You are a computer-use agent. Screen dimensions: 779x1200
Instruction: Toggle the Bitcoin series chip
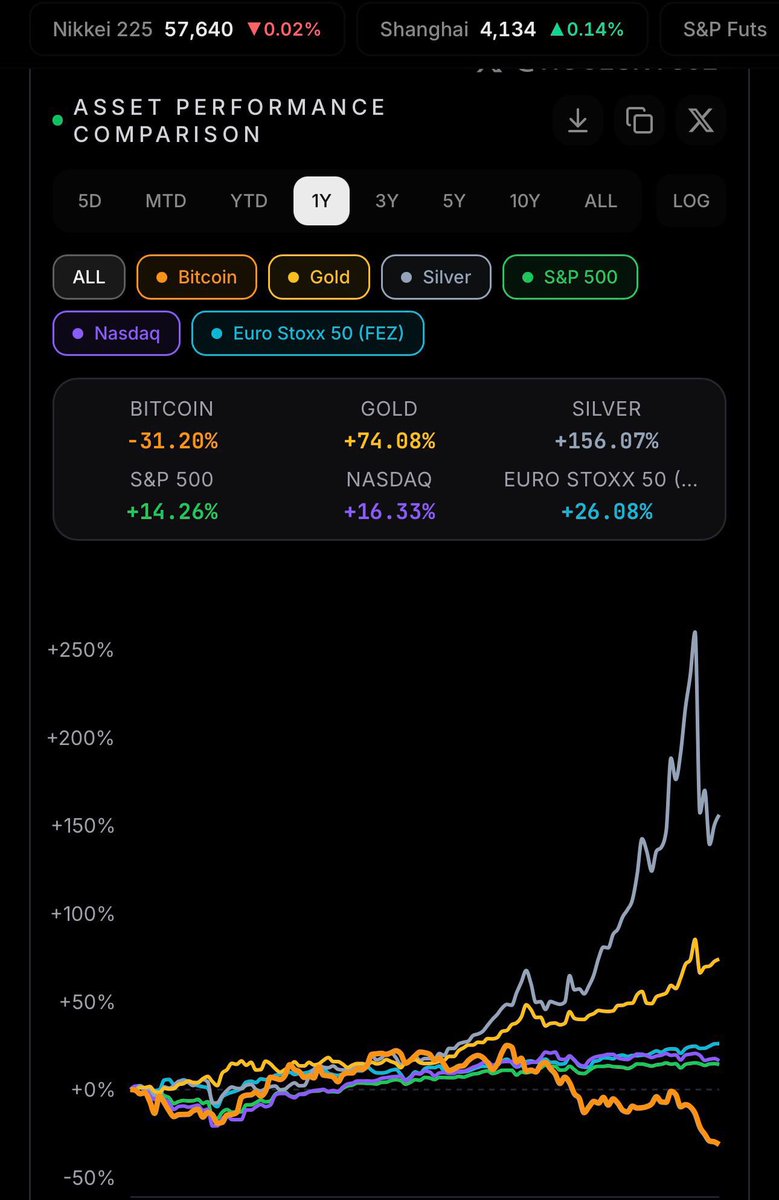[x=197, y=277]
